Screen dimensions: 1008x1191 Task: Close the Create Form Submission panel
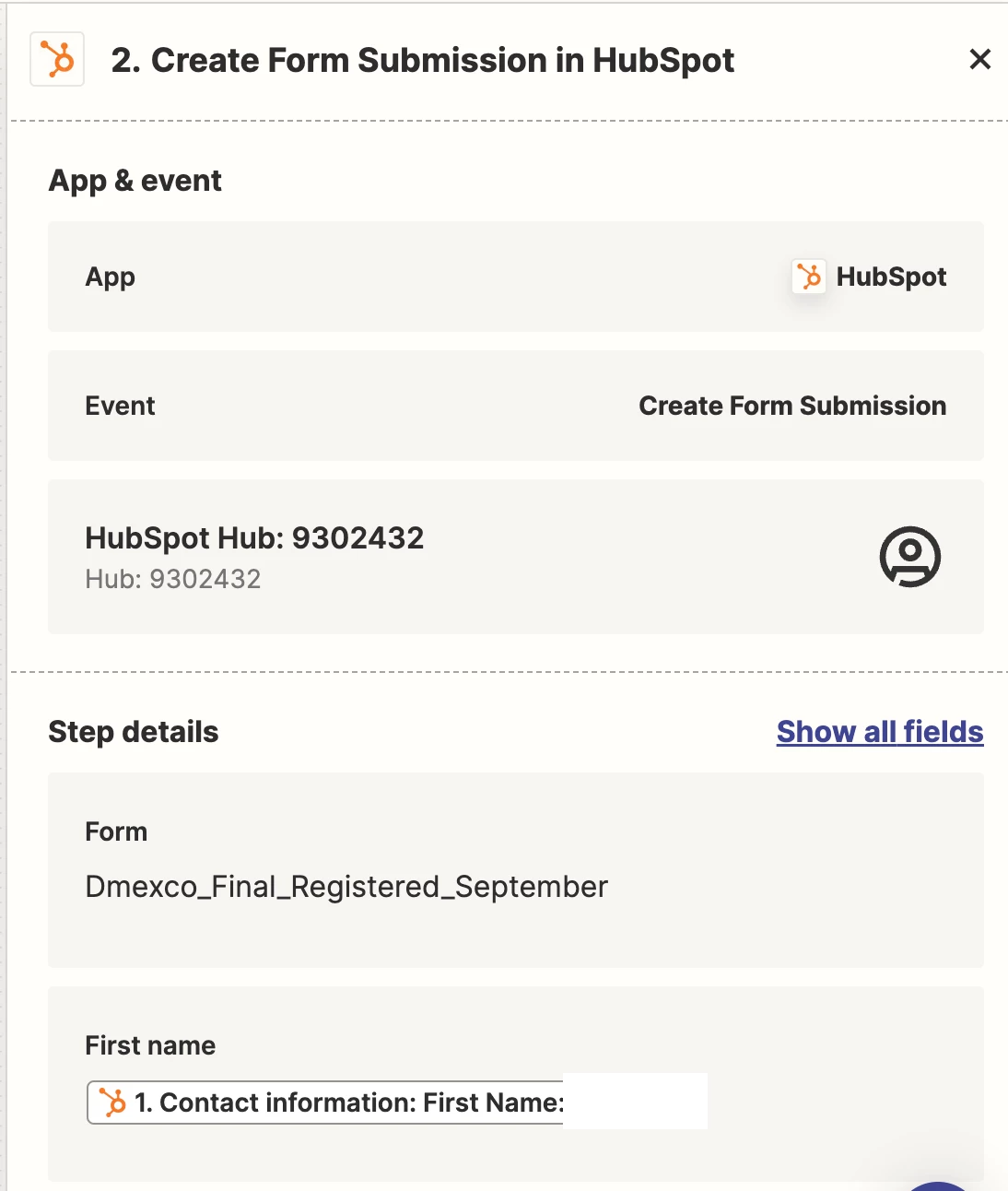[x=979, y=60]
